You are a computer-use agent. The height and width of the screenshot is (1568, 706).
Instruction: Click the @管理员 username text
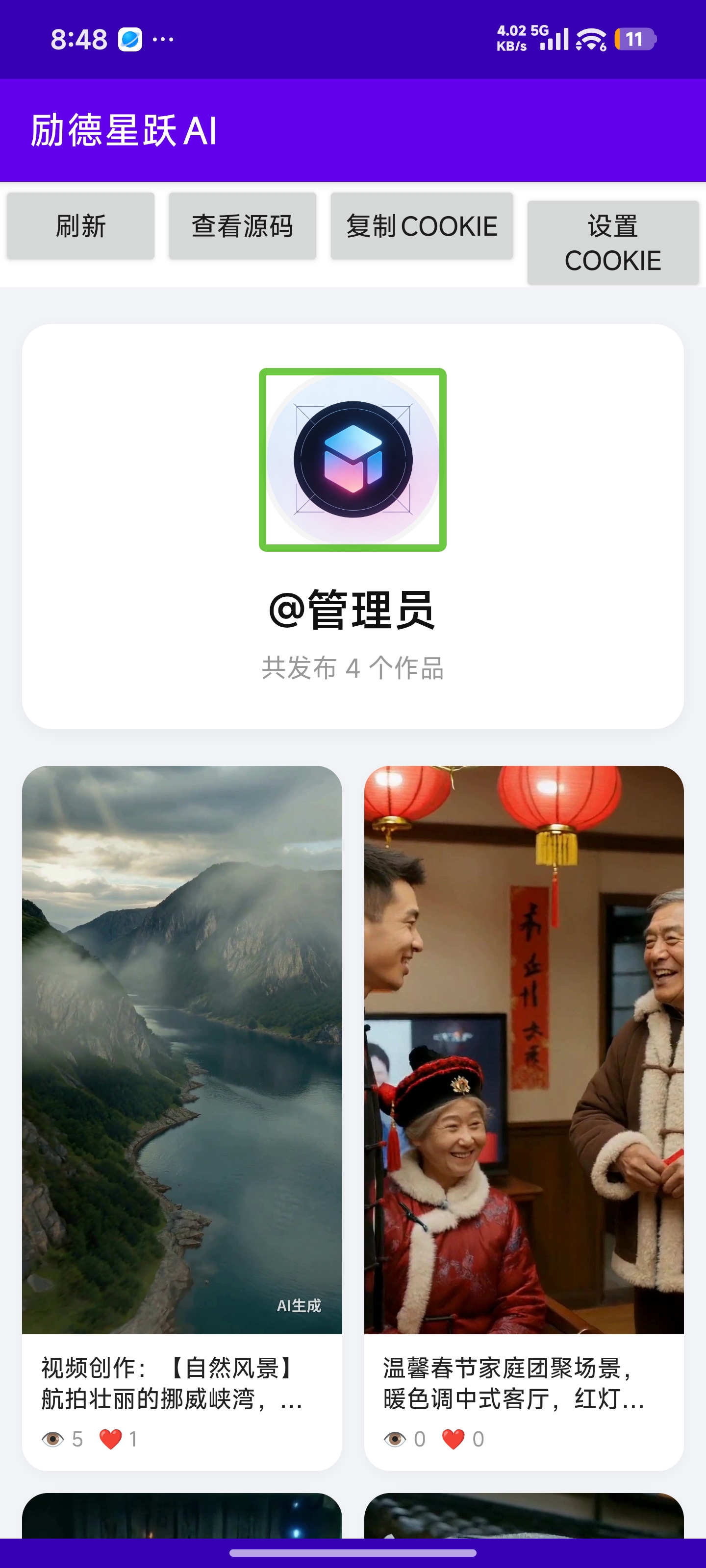click(x=353, y=611)
